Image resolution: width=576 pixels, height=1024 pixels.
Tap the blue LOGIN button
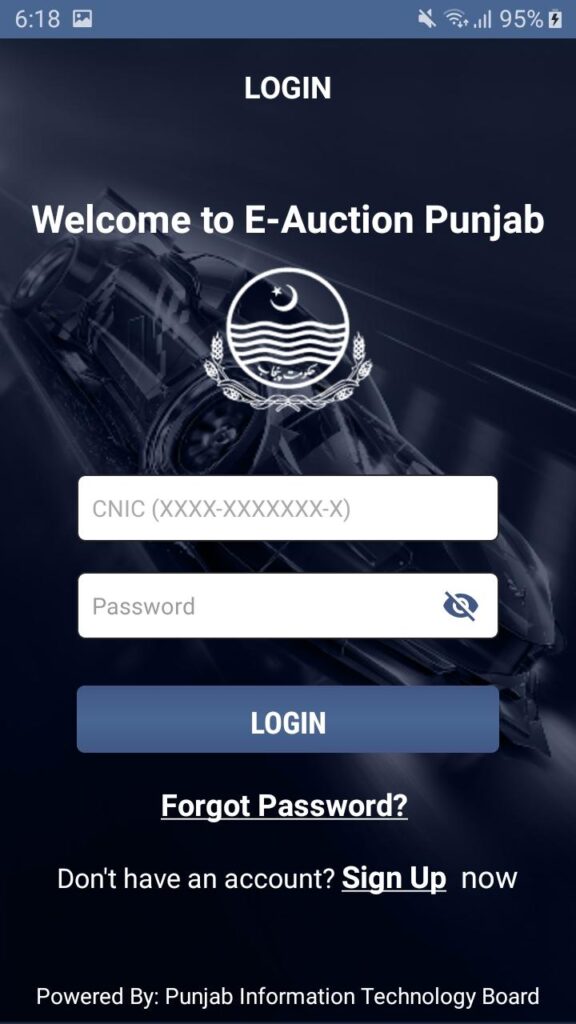288,719
